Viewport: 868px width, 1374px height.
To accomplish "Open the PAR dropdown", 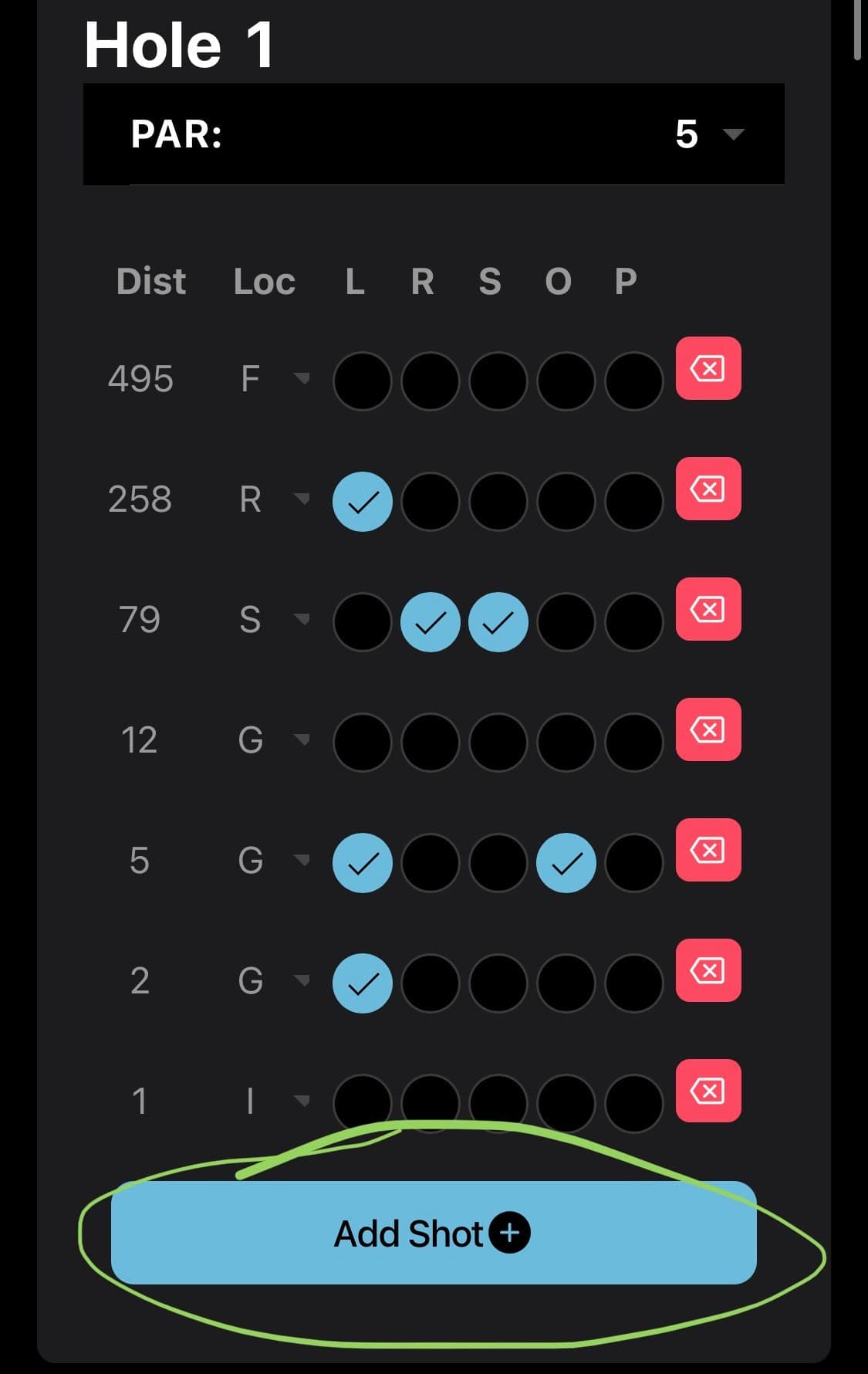I will pyautogui.click(x=708, y=134).
